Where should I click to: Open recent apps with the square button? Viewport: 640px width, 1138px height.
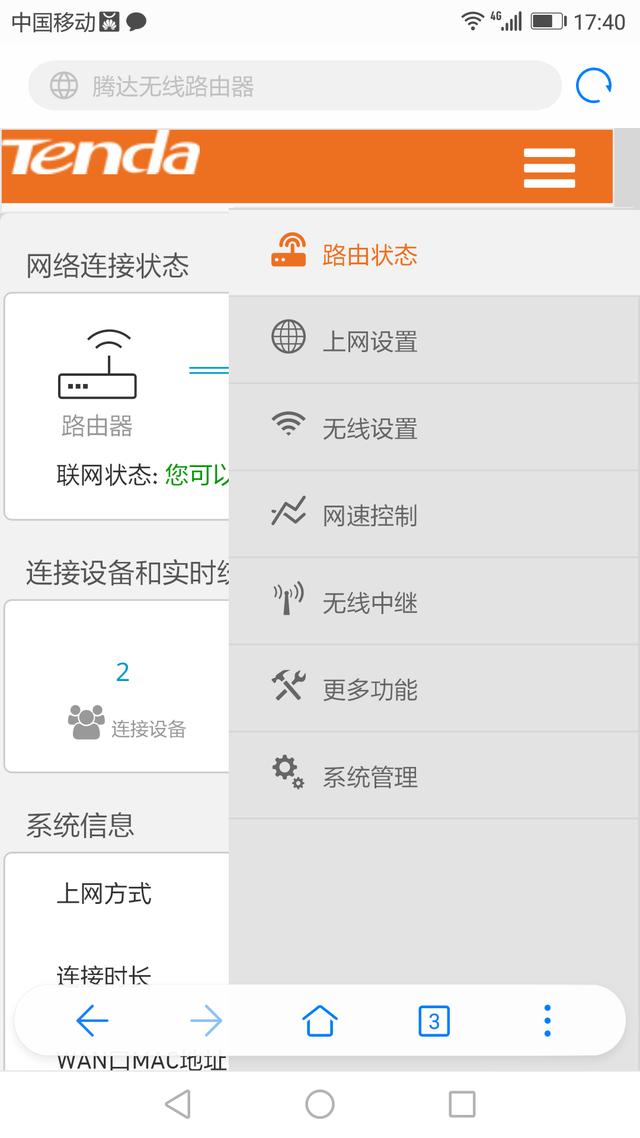462,1104
